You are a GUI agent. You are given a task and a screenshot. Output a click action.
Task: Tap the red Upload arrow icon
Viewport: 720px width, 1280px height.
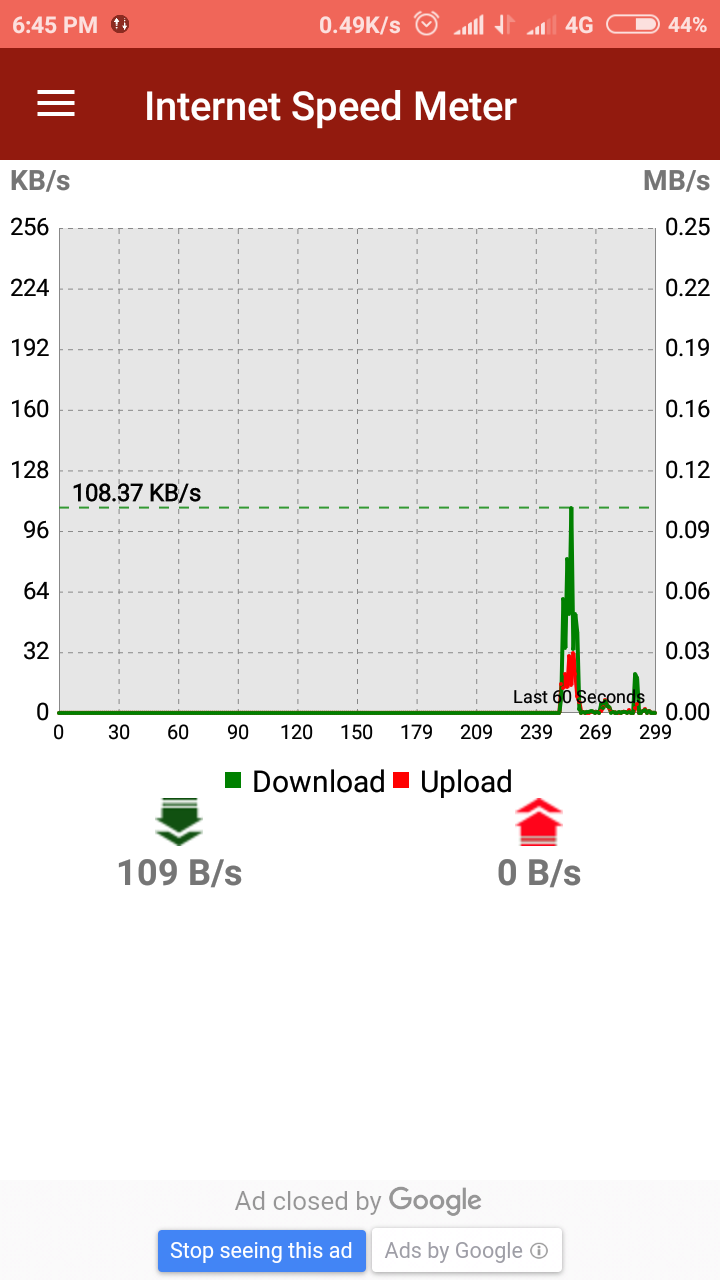pos(539,822)
